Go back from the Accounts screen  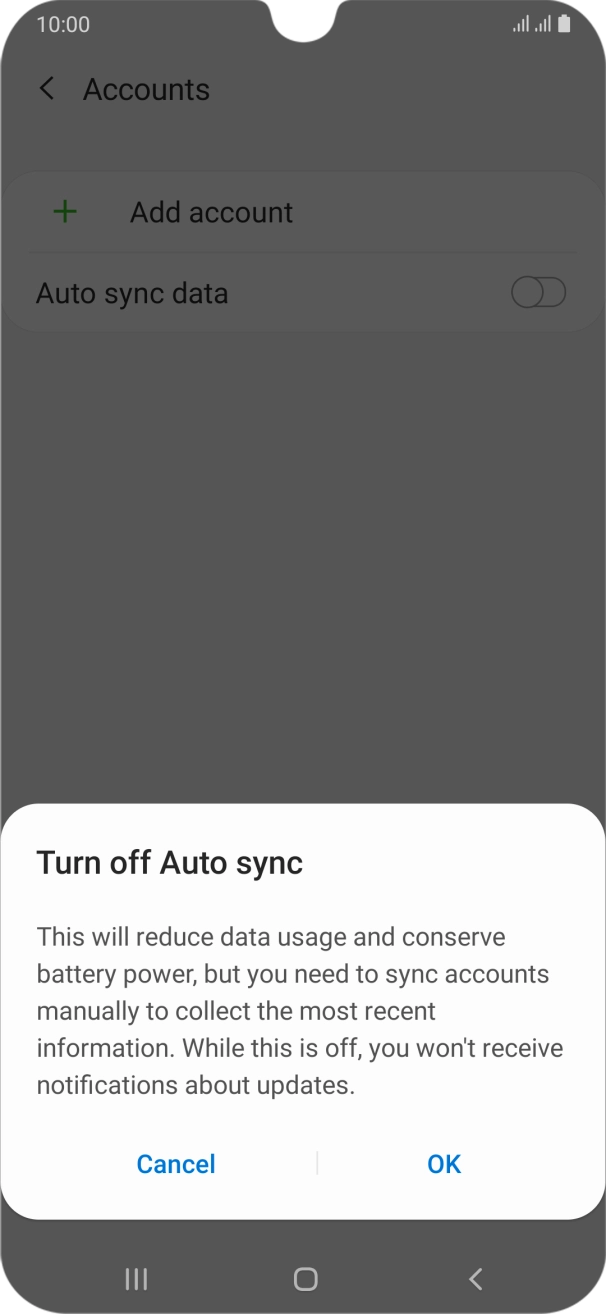click(46, 89)
